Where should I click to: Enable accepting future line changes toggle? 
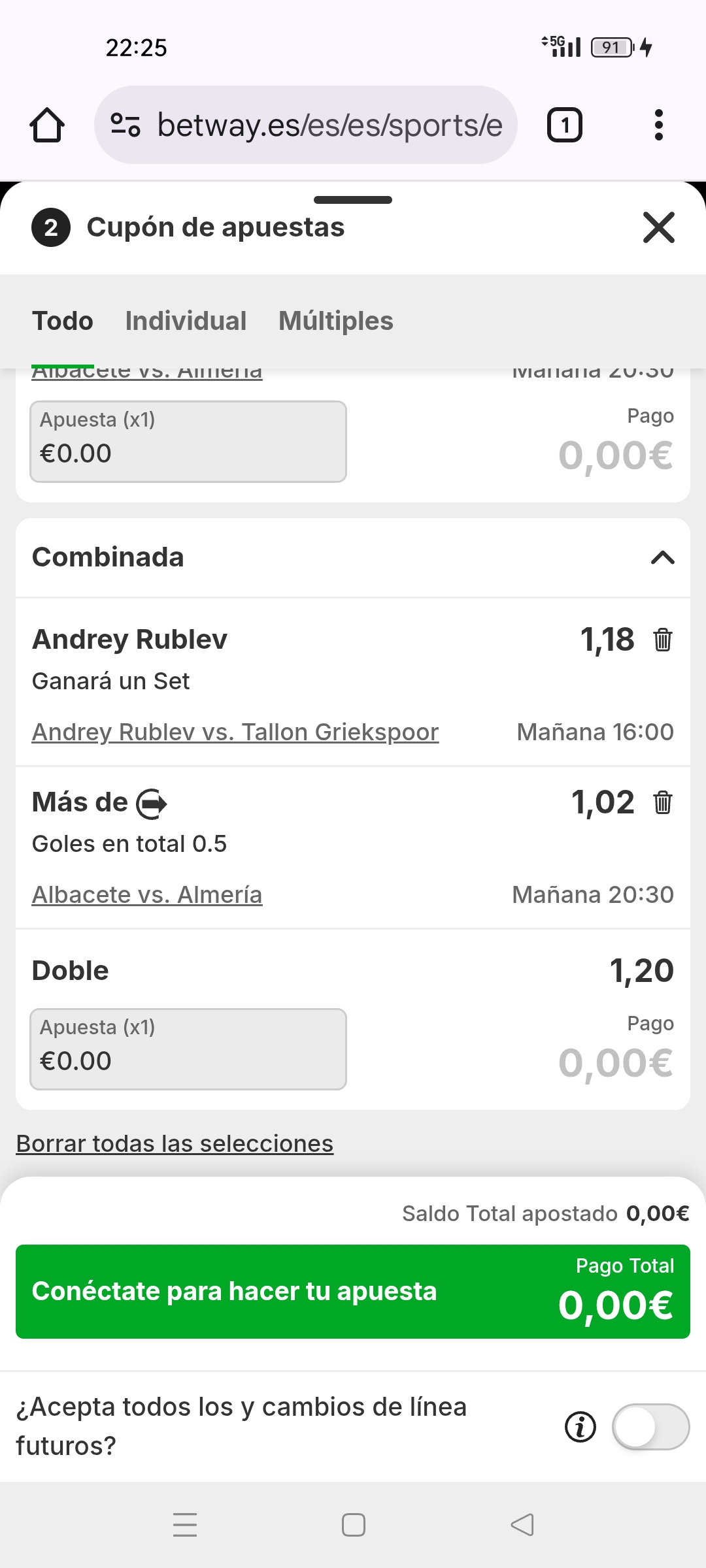pos(650,1427)
